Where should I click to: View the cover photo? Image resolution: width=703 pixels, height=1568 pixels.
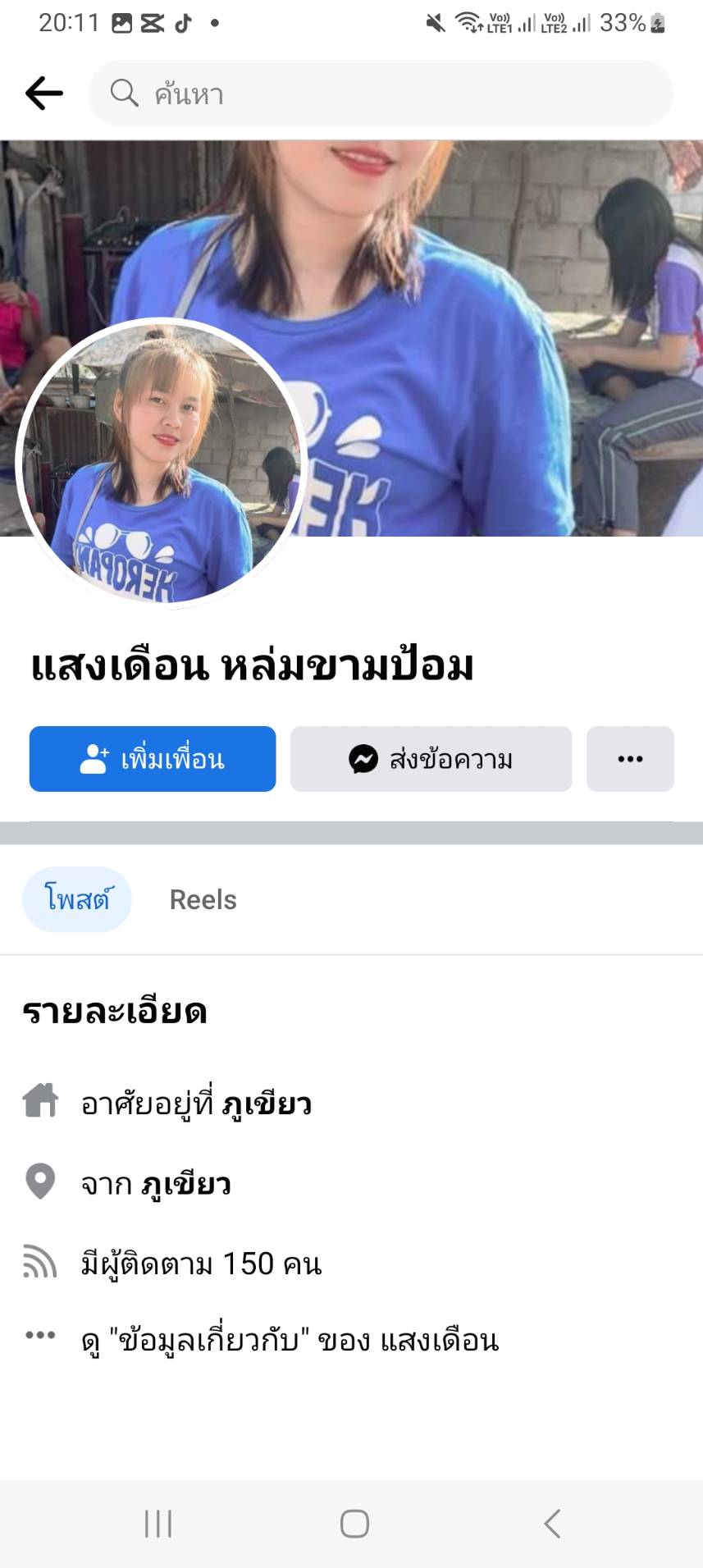point(492,328)
